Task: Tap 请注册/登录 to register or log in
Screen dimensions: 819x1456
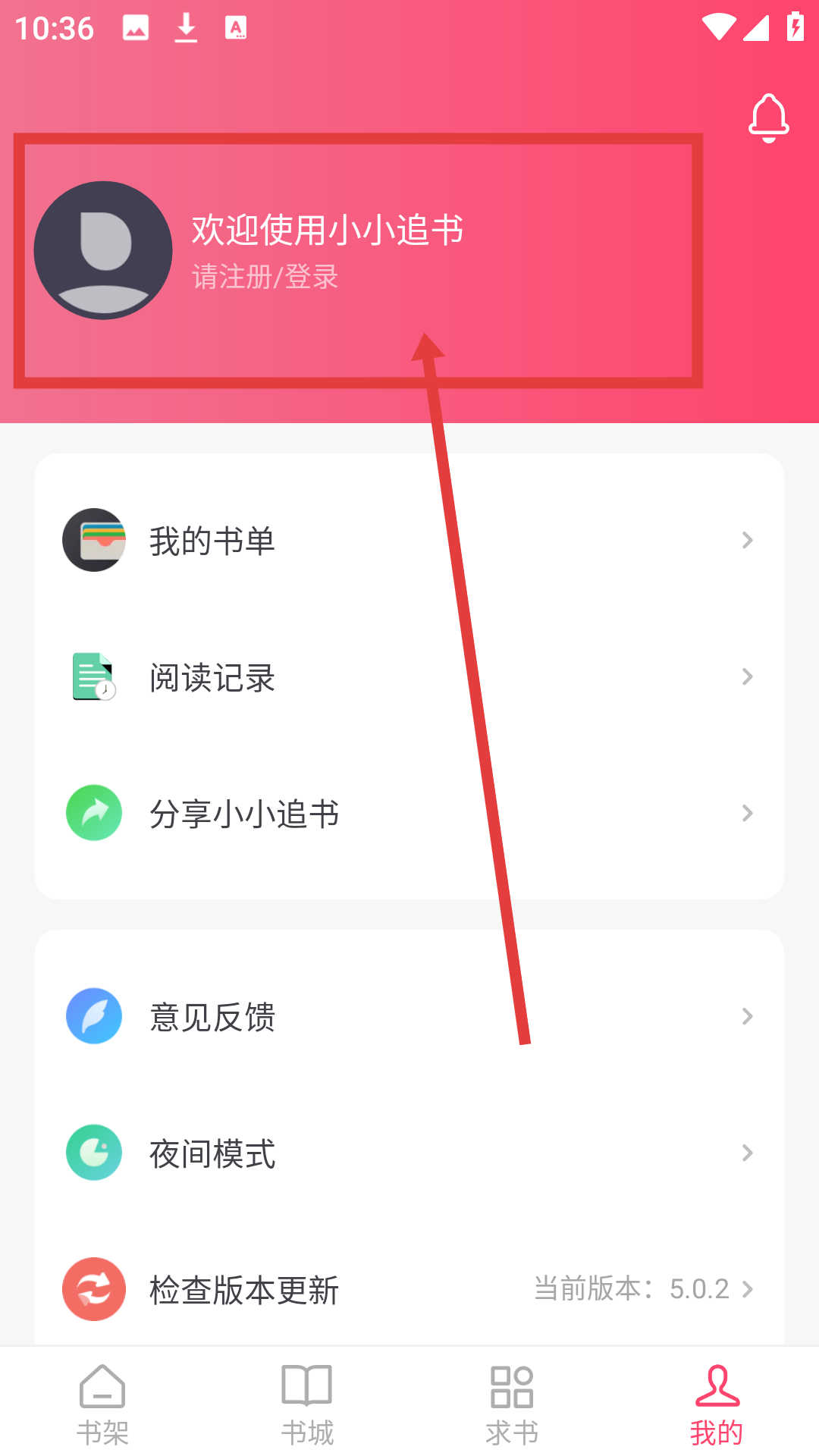Action: coord(265,278)
